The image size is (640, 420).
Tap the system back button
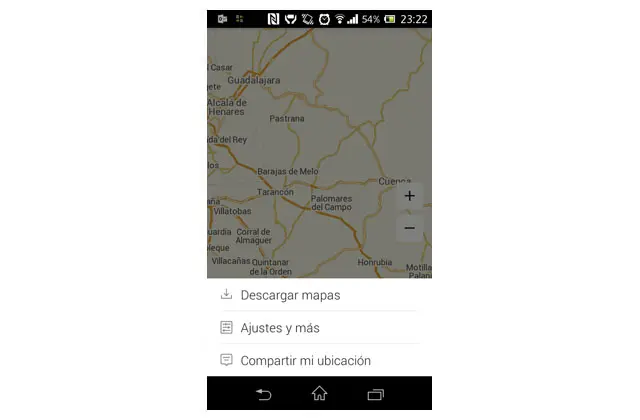264,394
